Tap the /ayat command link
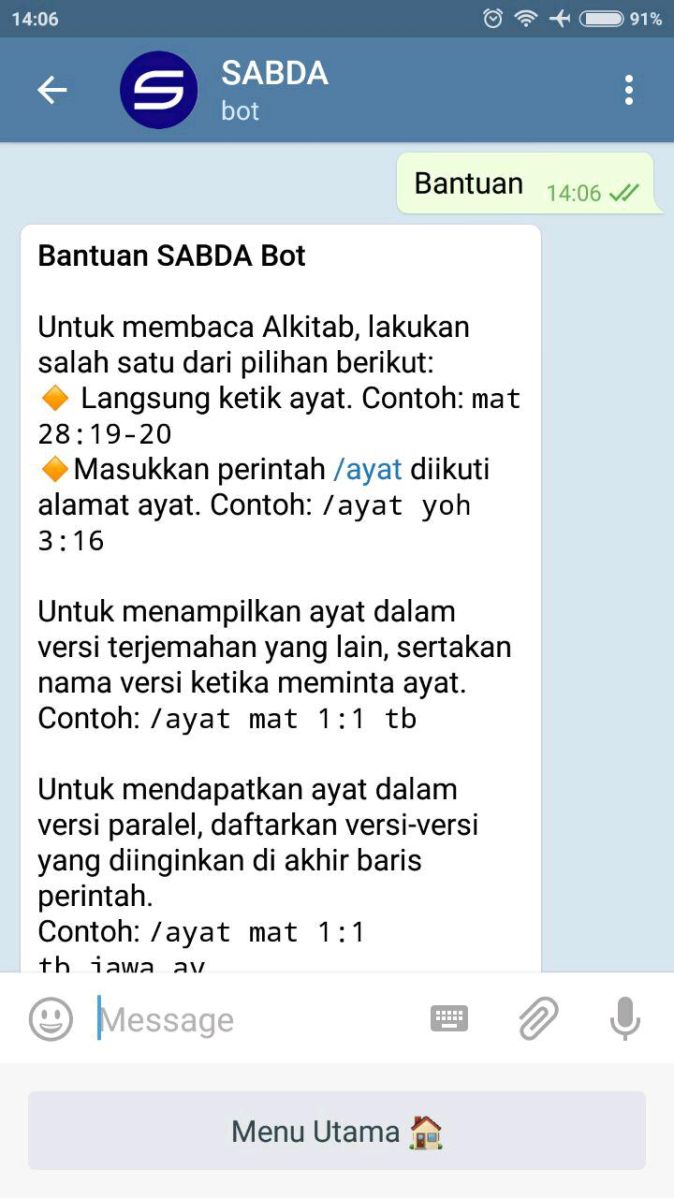This screenshot has height=1198, width=674. (368, 469)
